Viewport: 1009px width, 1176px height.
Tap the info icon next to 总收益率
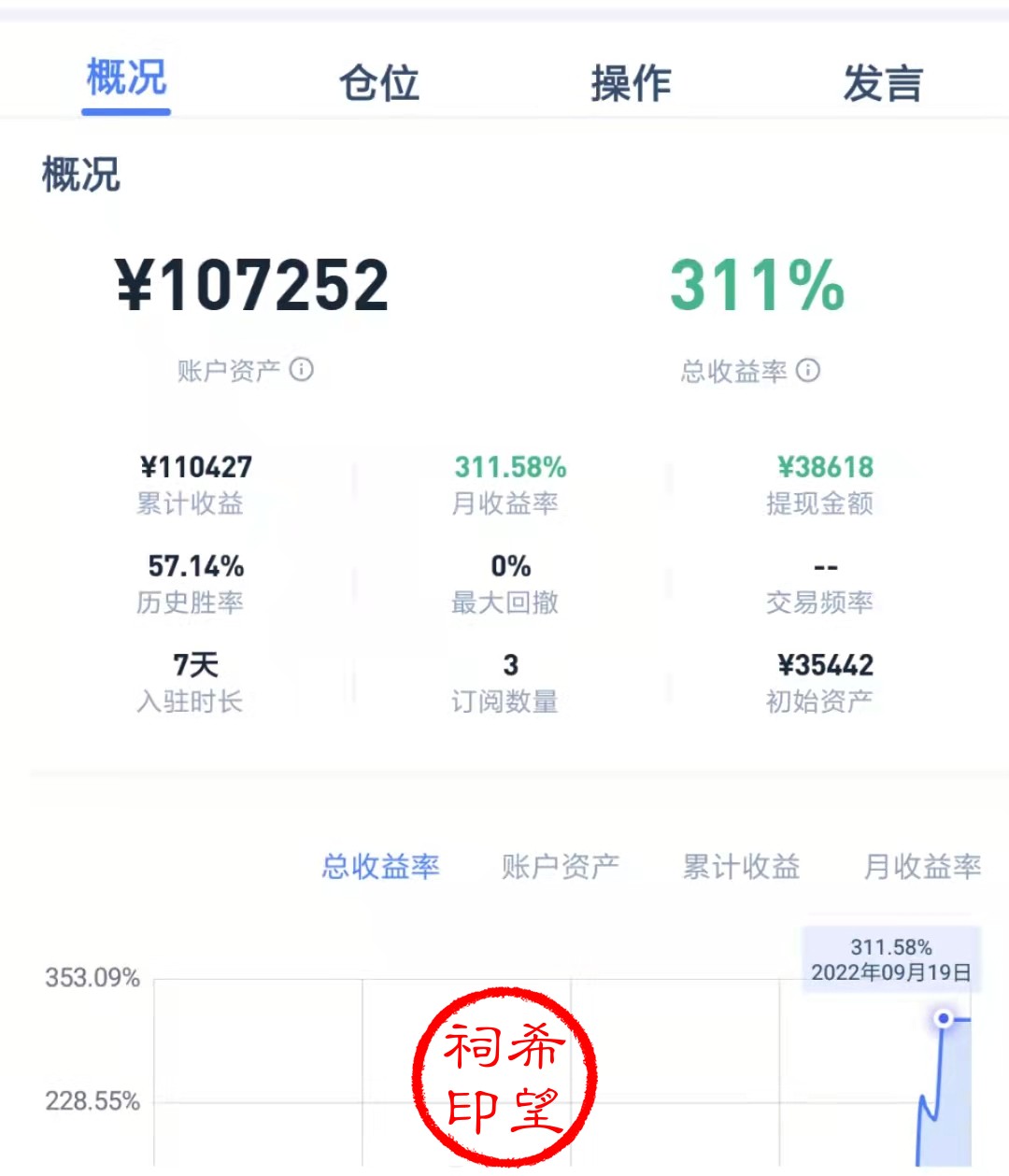[x=808, y=371]
